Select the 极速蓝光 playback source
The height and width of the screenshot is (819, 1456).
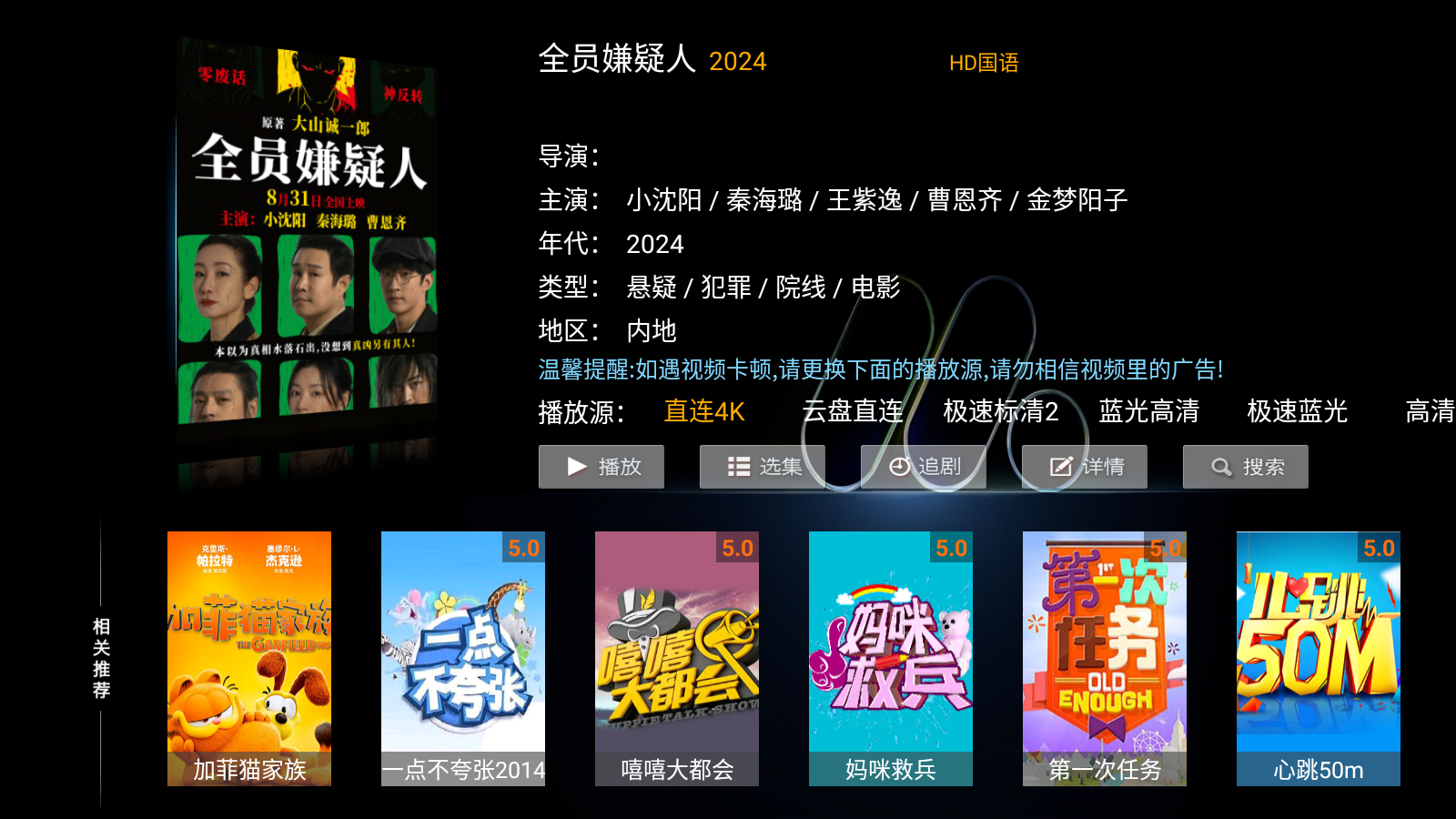[1297, 411]
